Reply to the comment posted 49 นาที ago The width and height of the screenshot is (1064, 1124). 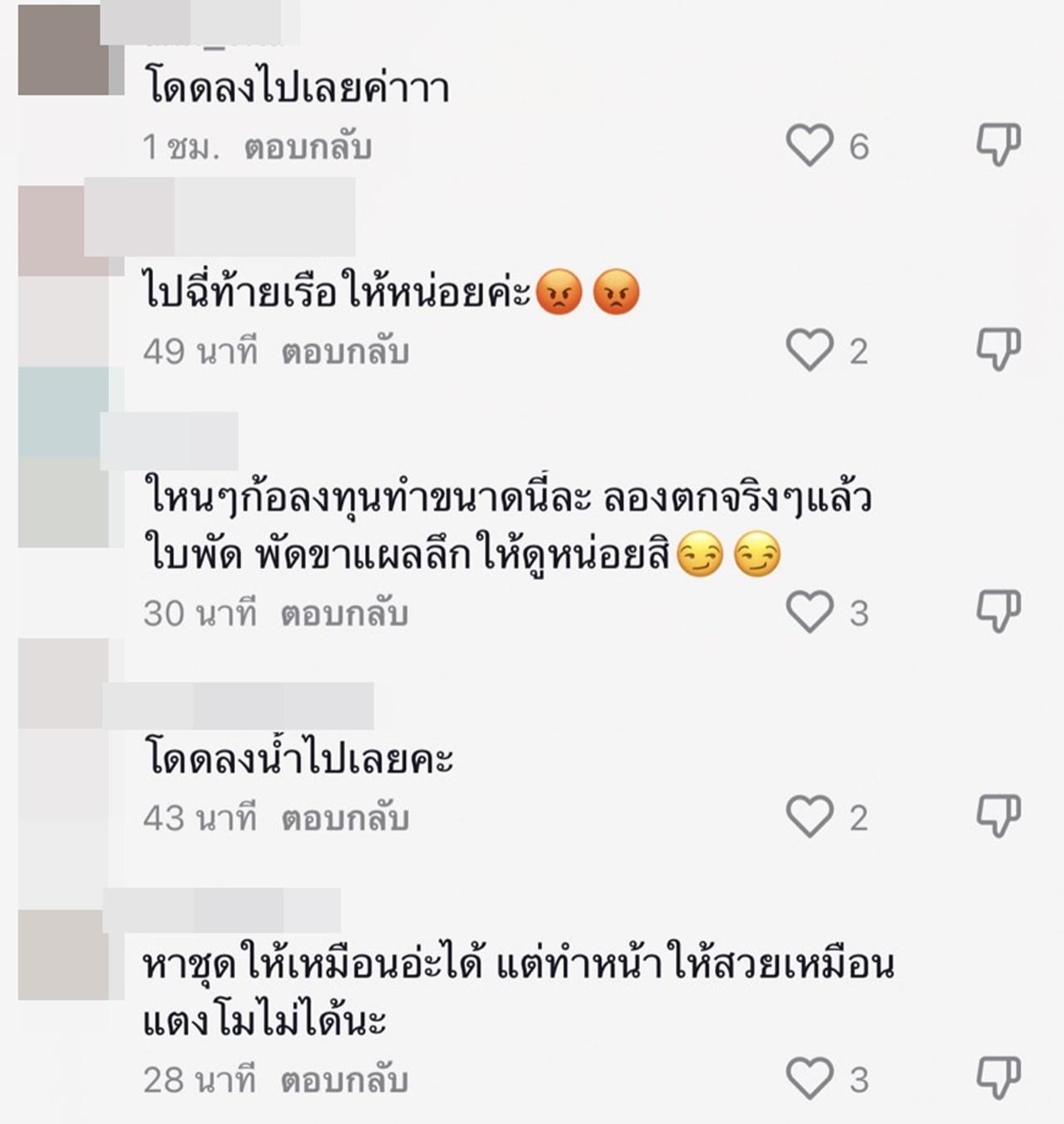[x=345, y=352]
